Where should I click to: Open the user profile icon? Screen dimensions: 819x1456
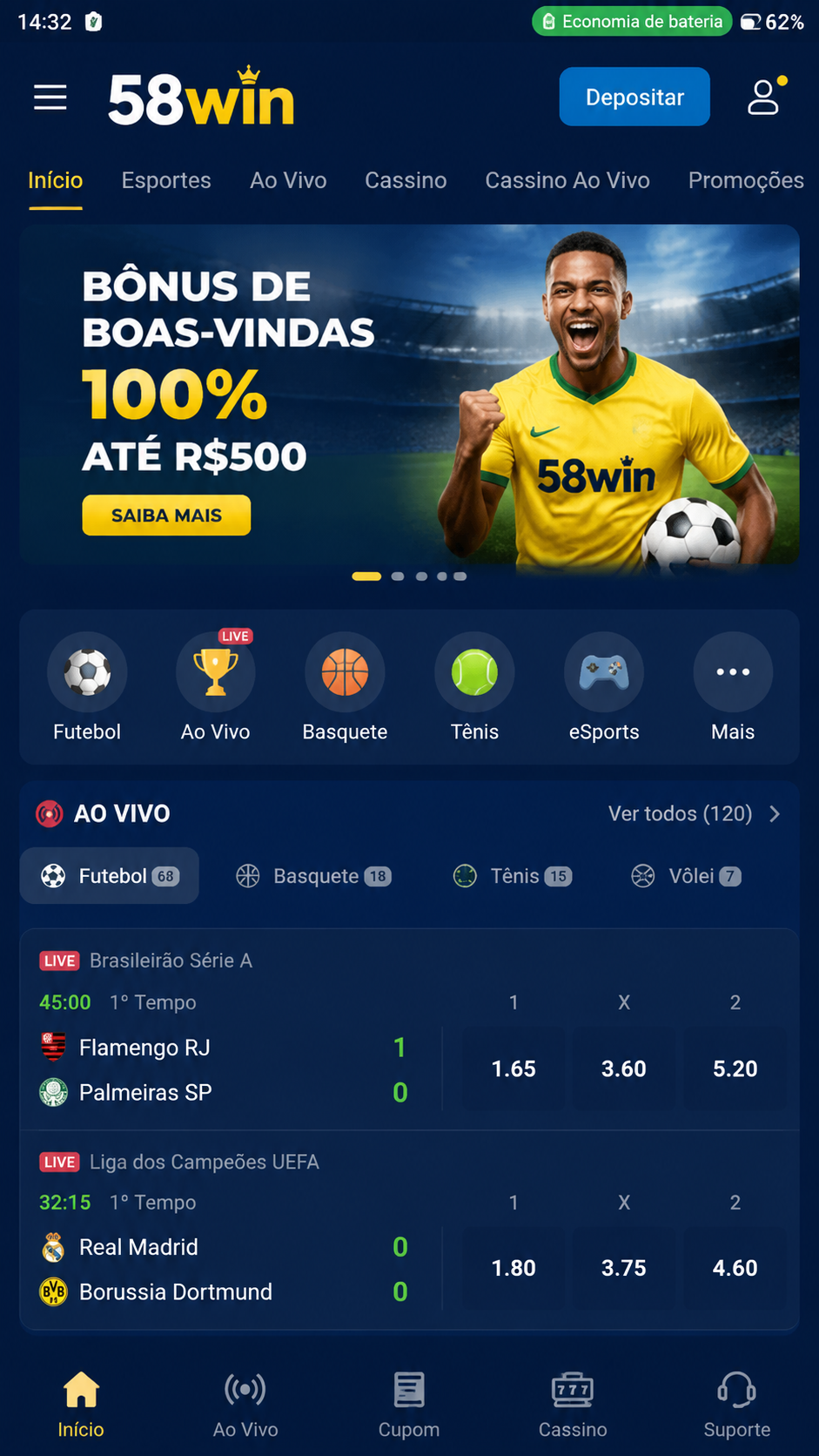(x=766, y=97)
